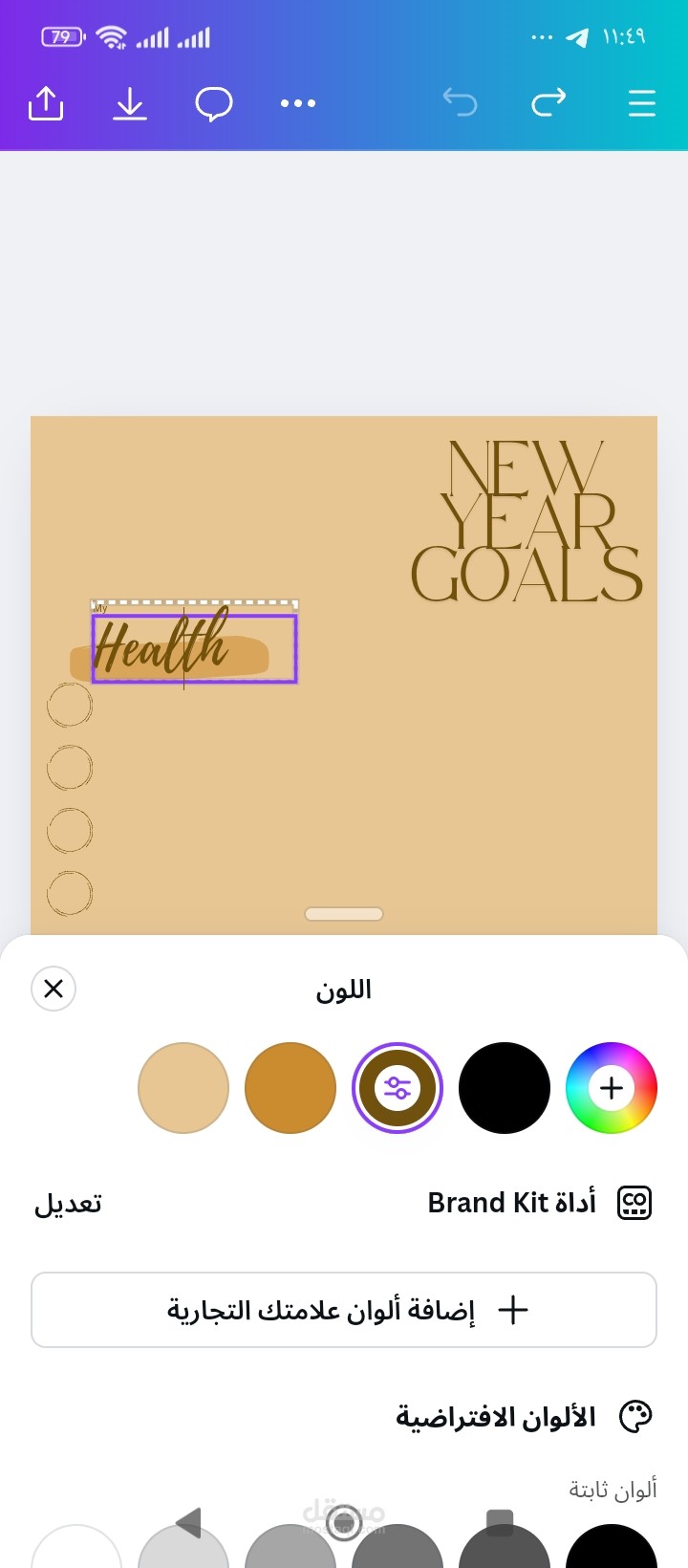Open the three-dot more options menu
The width and height of the screenshot is (688, 1568).
(298, 103)
